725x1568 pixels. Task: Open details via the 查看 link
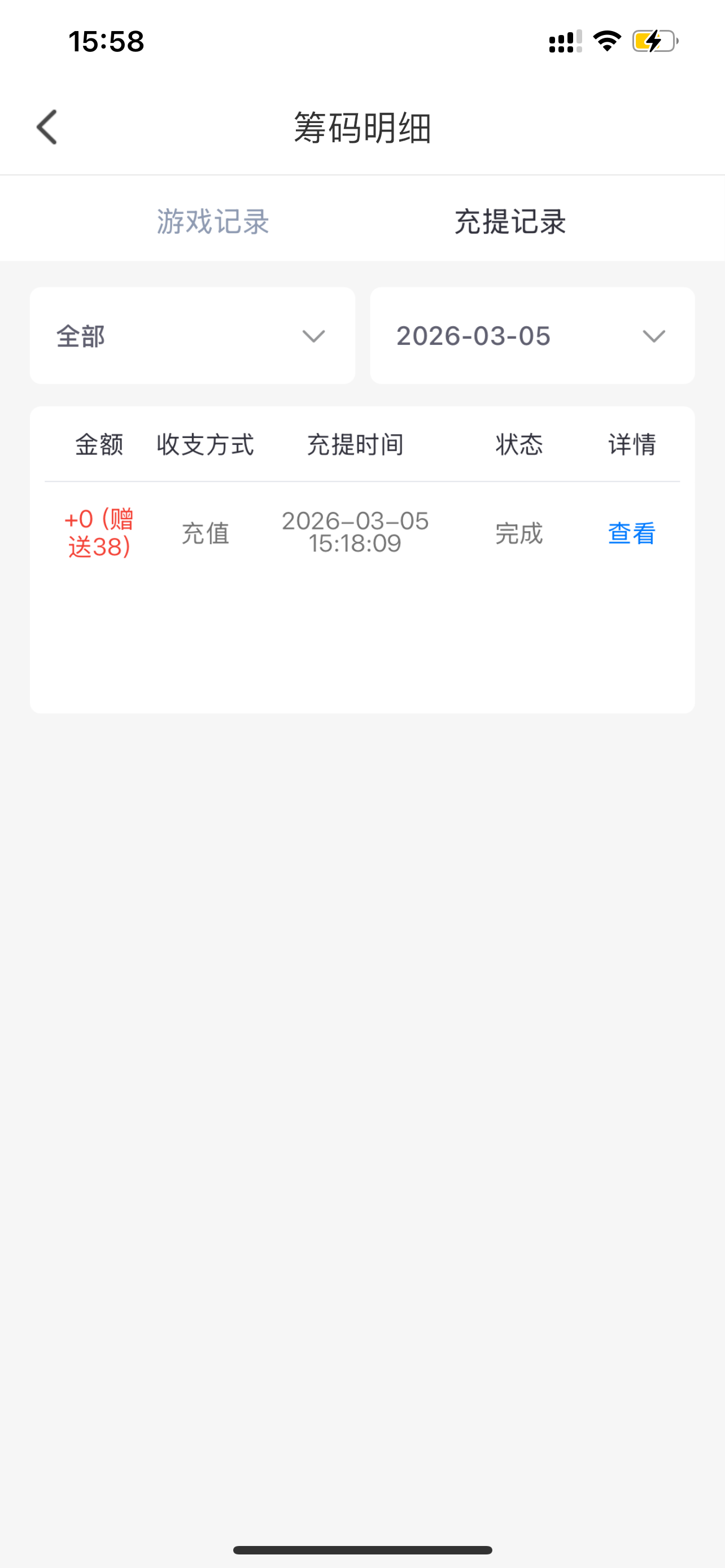630,534
